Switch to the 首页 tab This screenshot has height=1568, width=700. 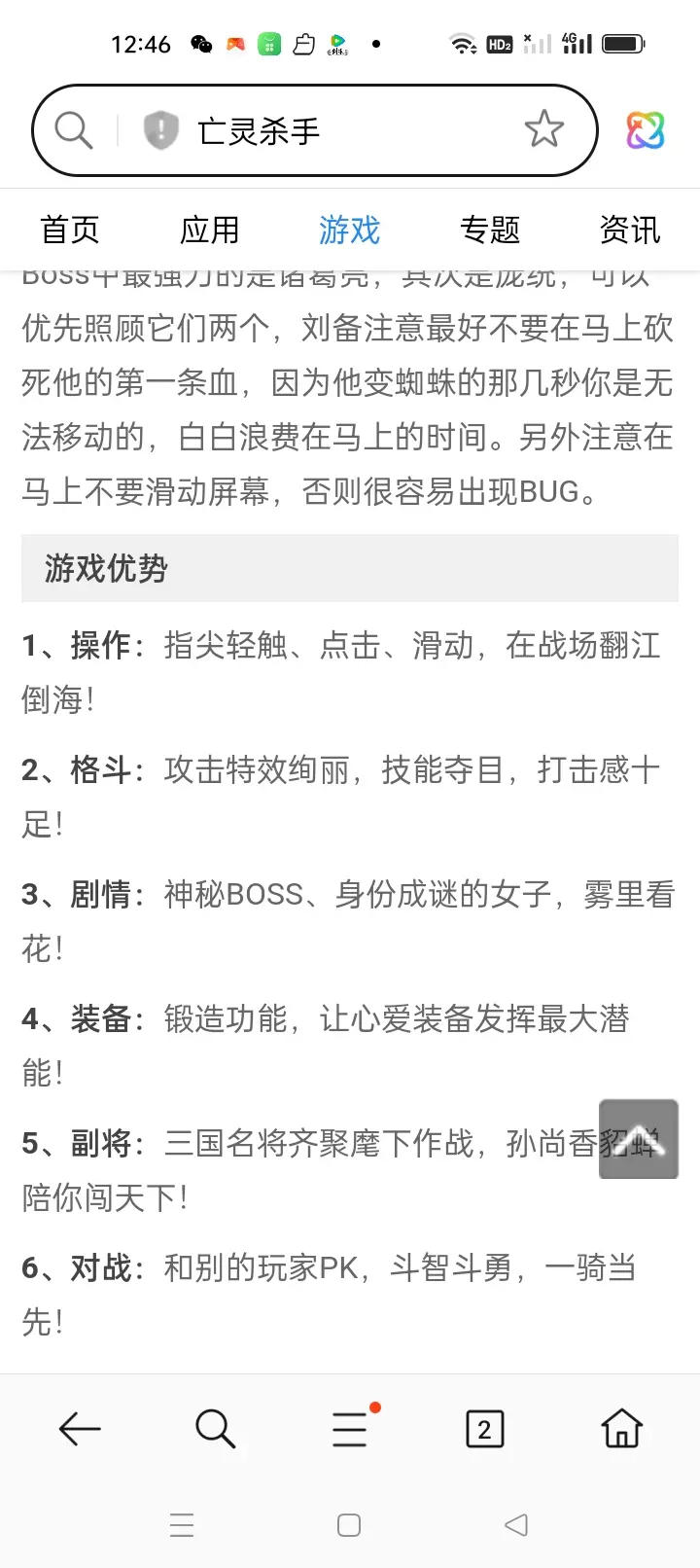click(x=70, y=231)
